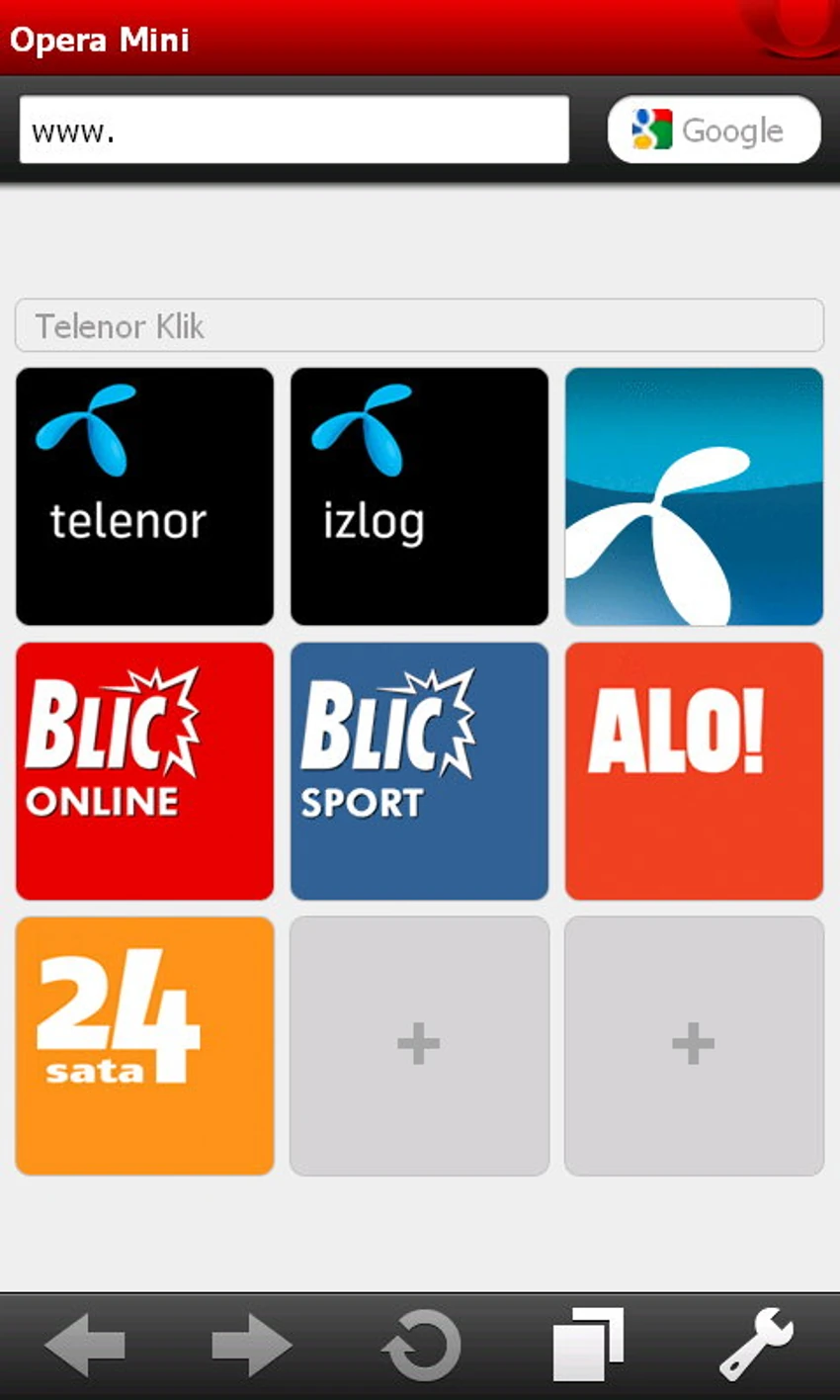Go back with the left arrow
840x1400 pixels.
[85, 1345]
